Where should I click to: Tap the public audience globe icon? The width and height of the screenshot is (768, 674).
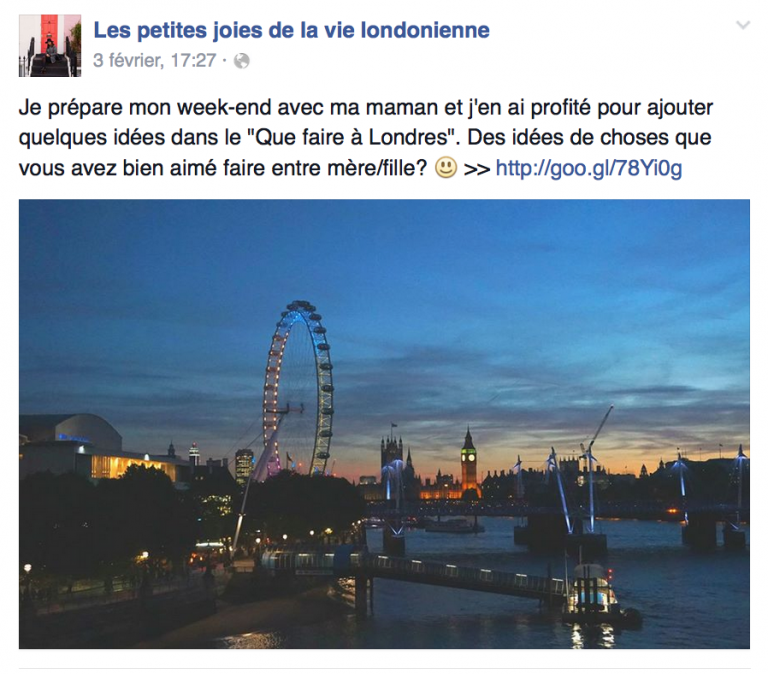pyautogui.click(x=241, y=61)
